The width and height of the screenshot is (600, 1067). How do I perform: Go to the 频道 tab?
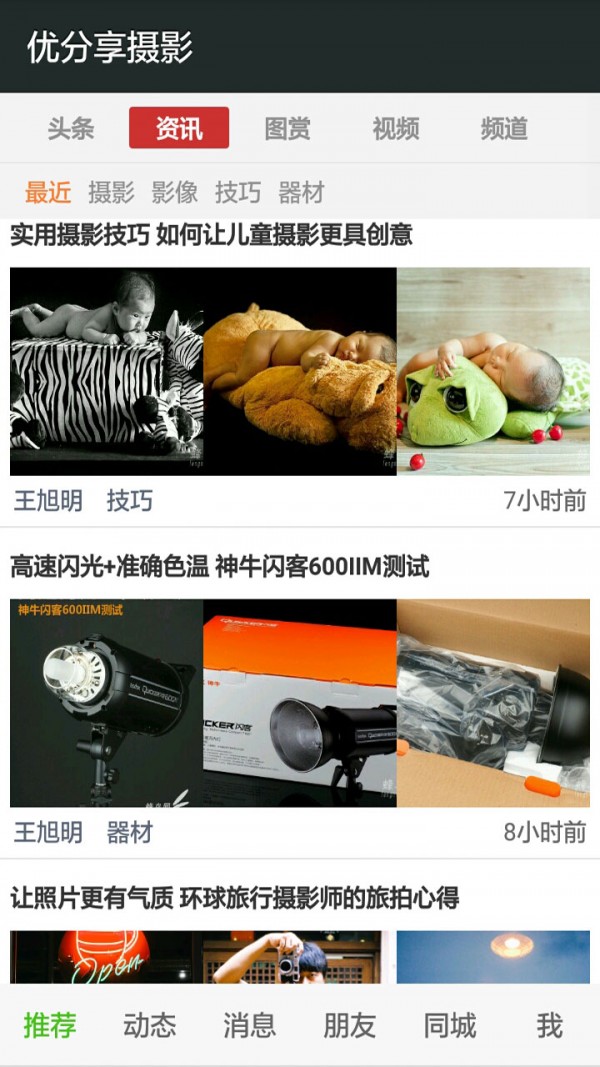coord(503,129)
